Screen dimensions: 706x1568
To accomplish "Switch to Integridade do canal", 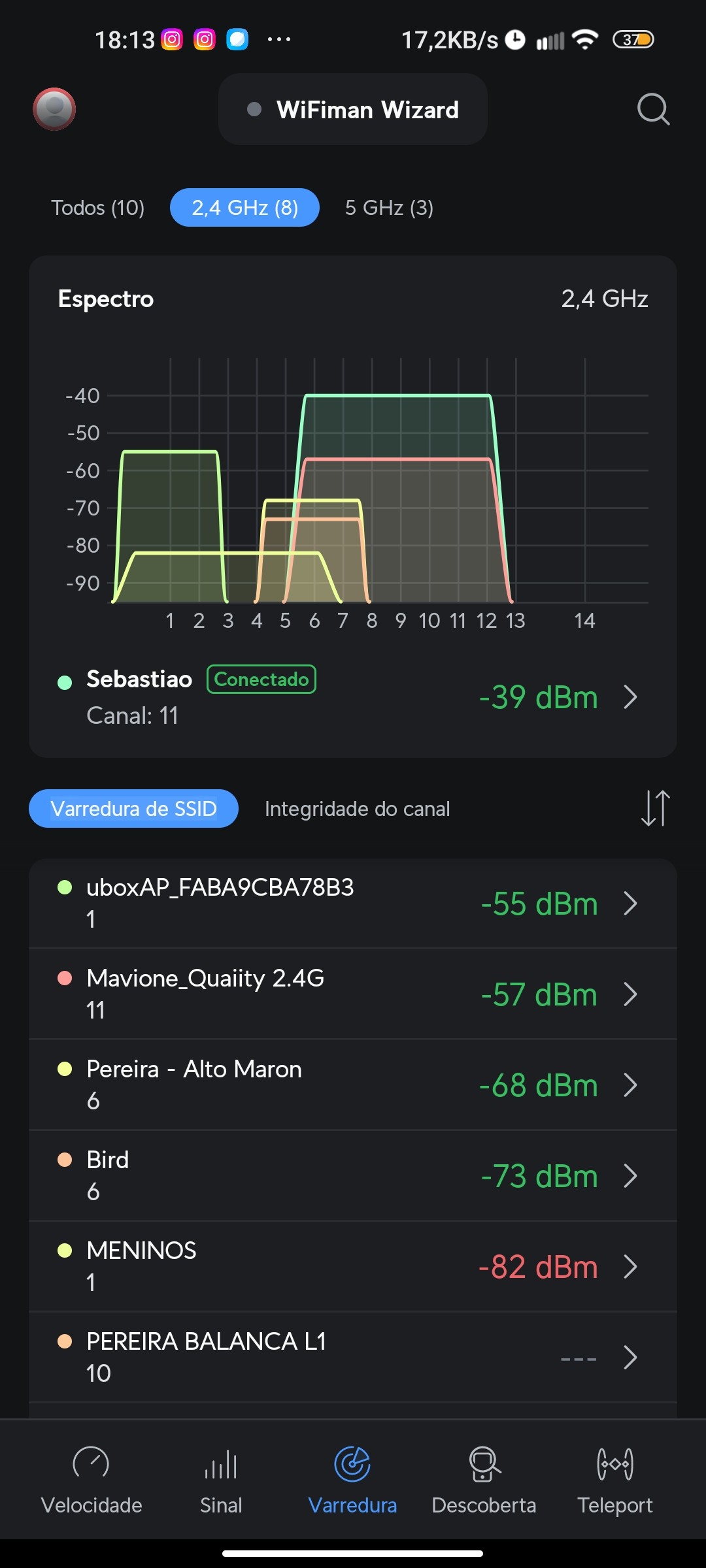I will click(x=357, y=809).
